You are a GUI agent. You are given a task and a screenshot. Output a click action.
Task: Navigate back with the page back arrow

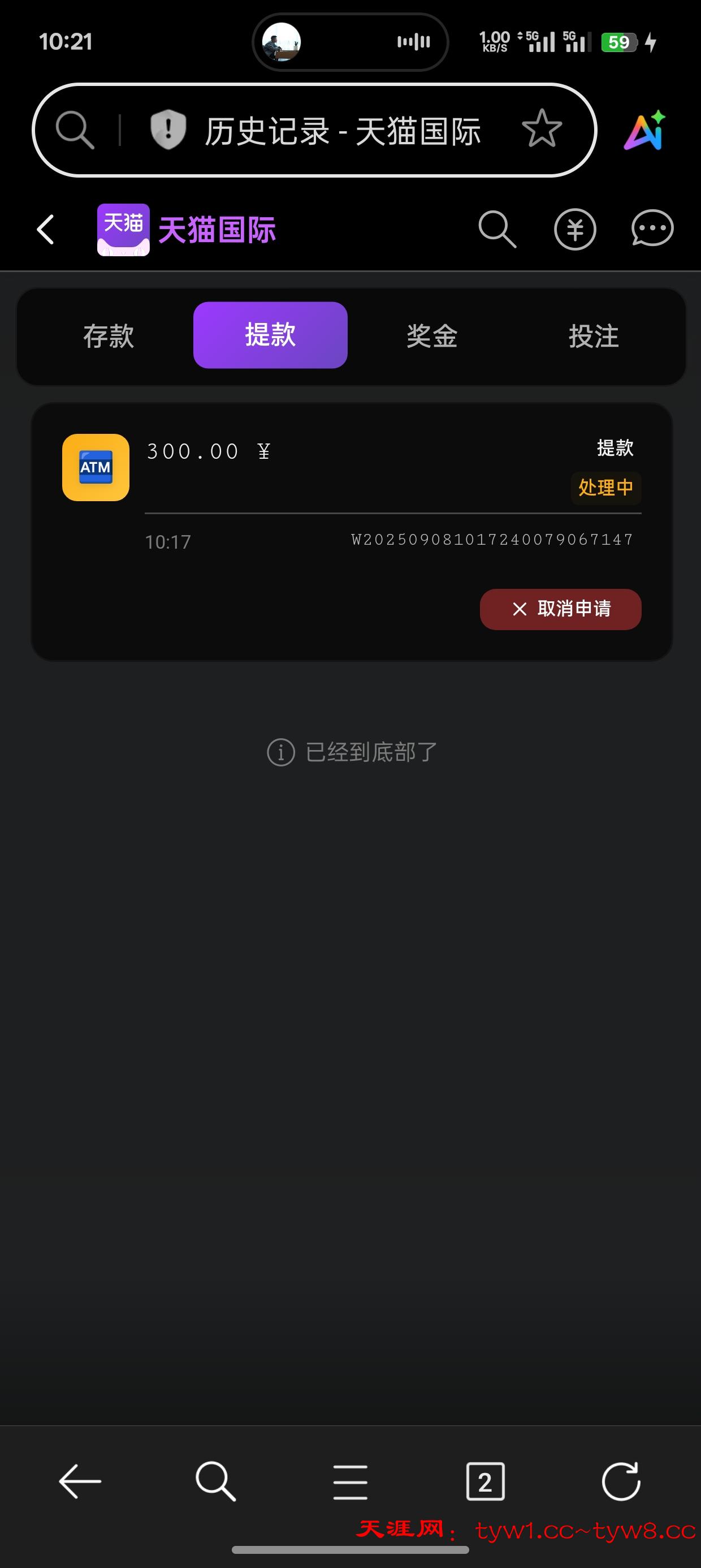pyautogui.click(x=45, y=230)
